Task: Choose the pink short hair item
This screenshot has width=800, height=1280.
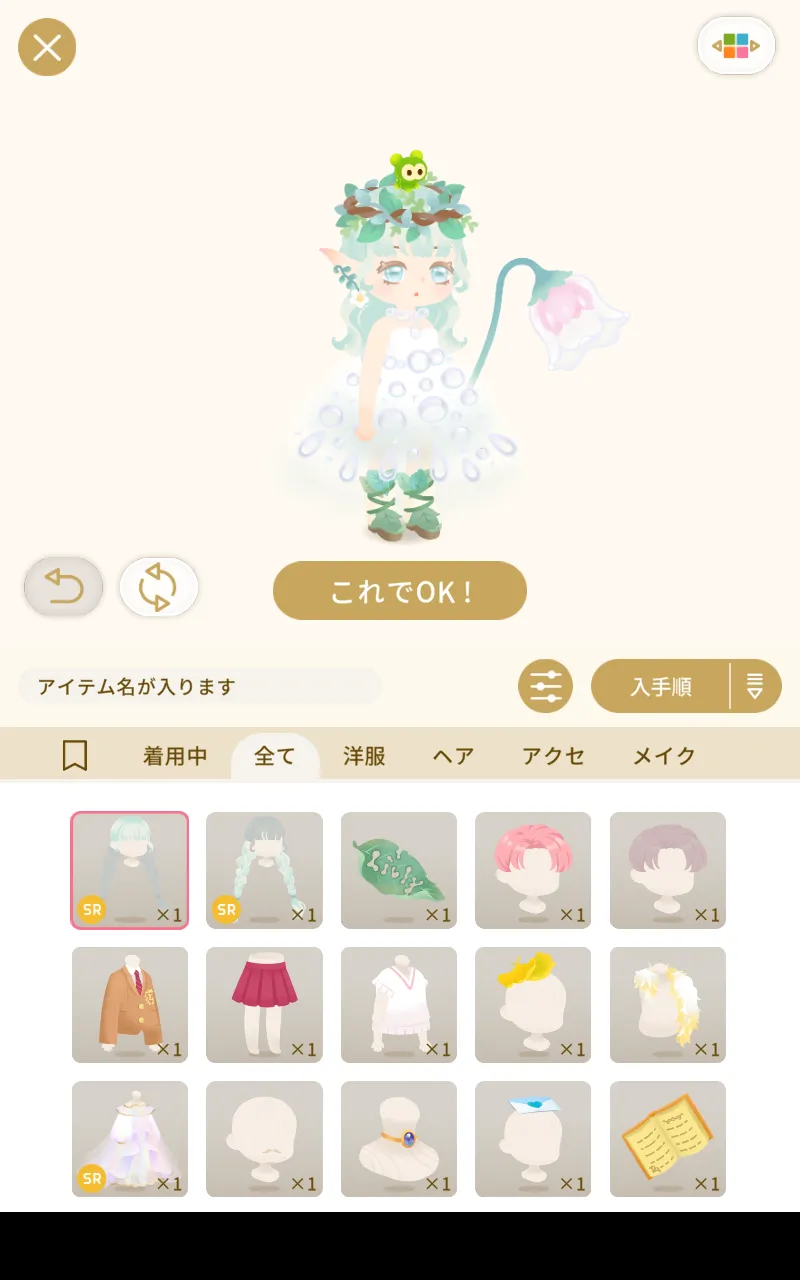Action: pyautogui.click(x=533, y=870)
